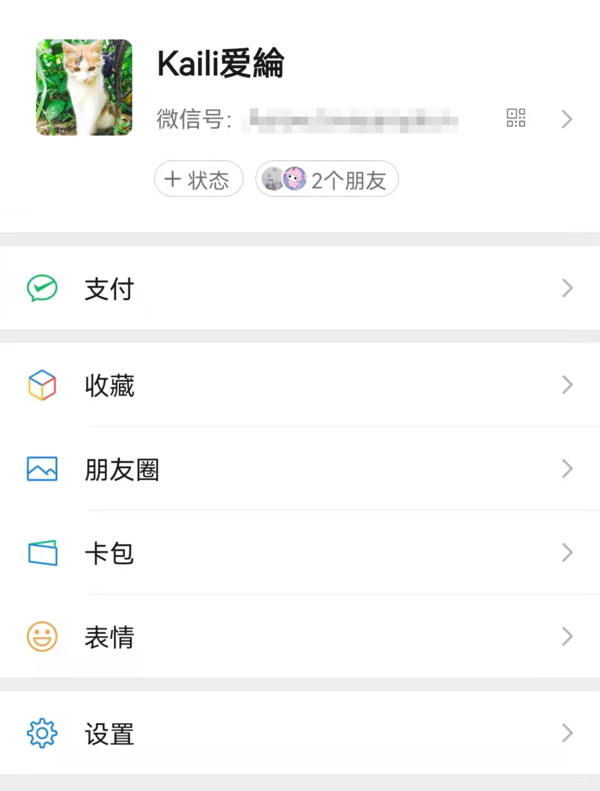Open 收藏 favorites
The width and height of the screenshot is (600, 791).
(x=300, y=385)
